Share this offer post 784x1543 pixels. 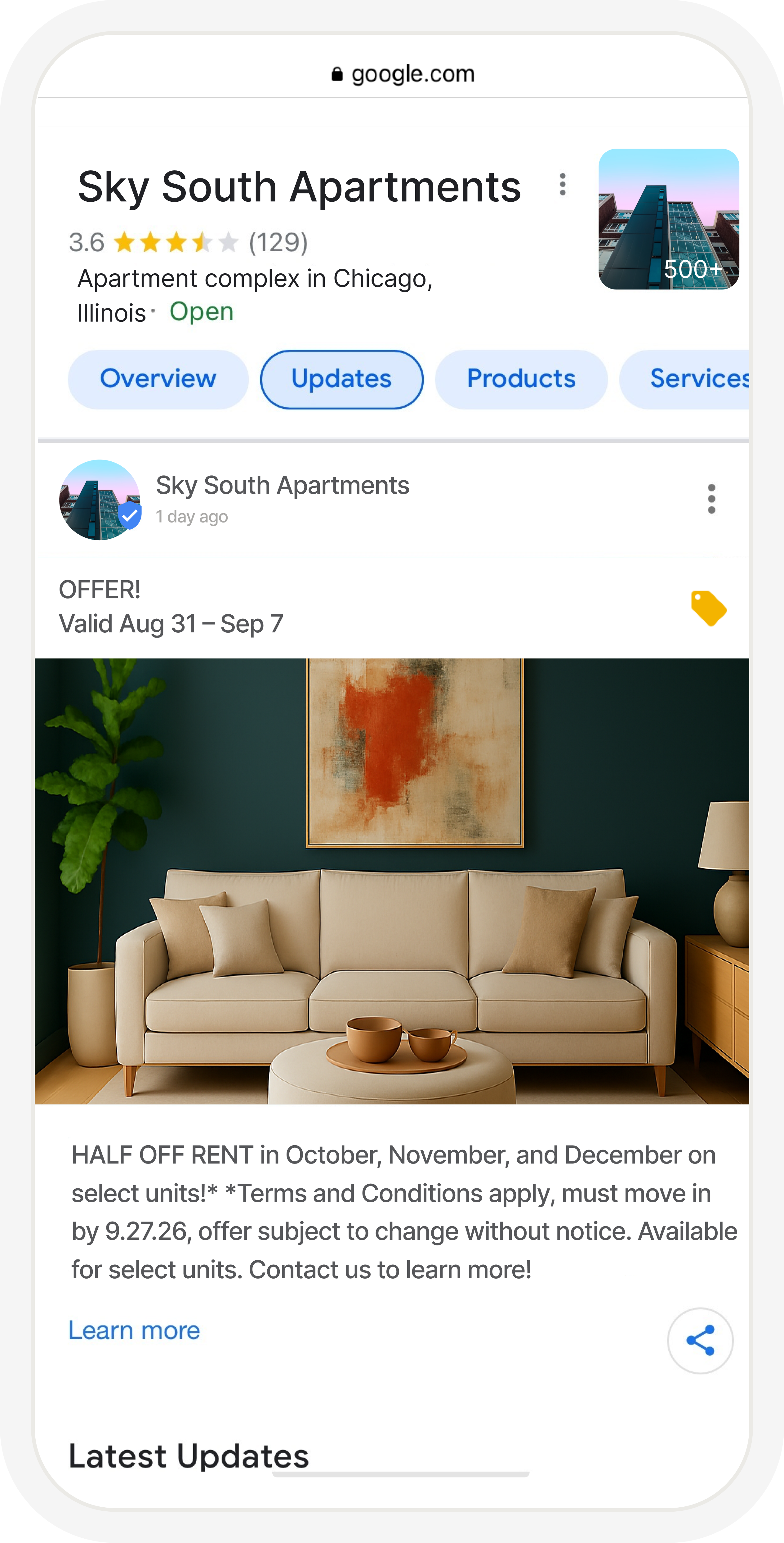point(700,1340)
